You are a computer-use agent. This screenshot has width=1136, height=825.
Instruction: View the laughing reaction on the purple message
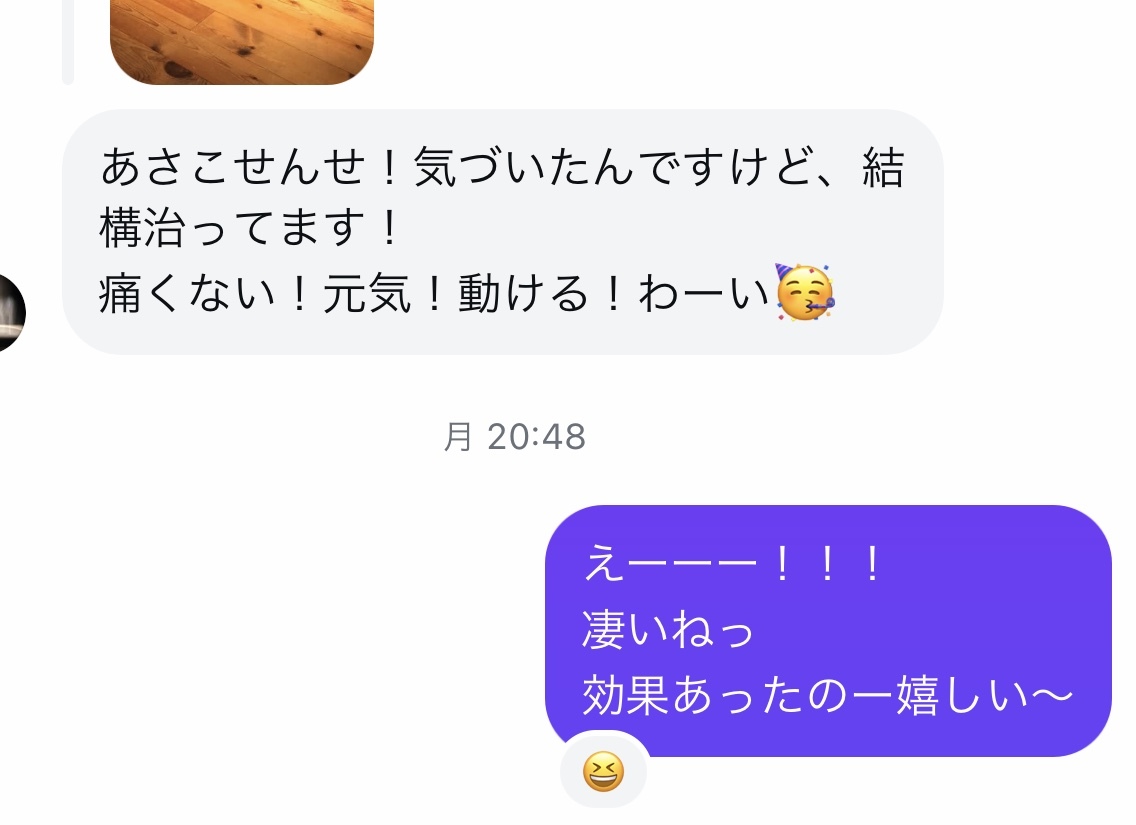click(x=603, y=773)
